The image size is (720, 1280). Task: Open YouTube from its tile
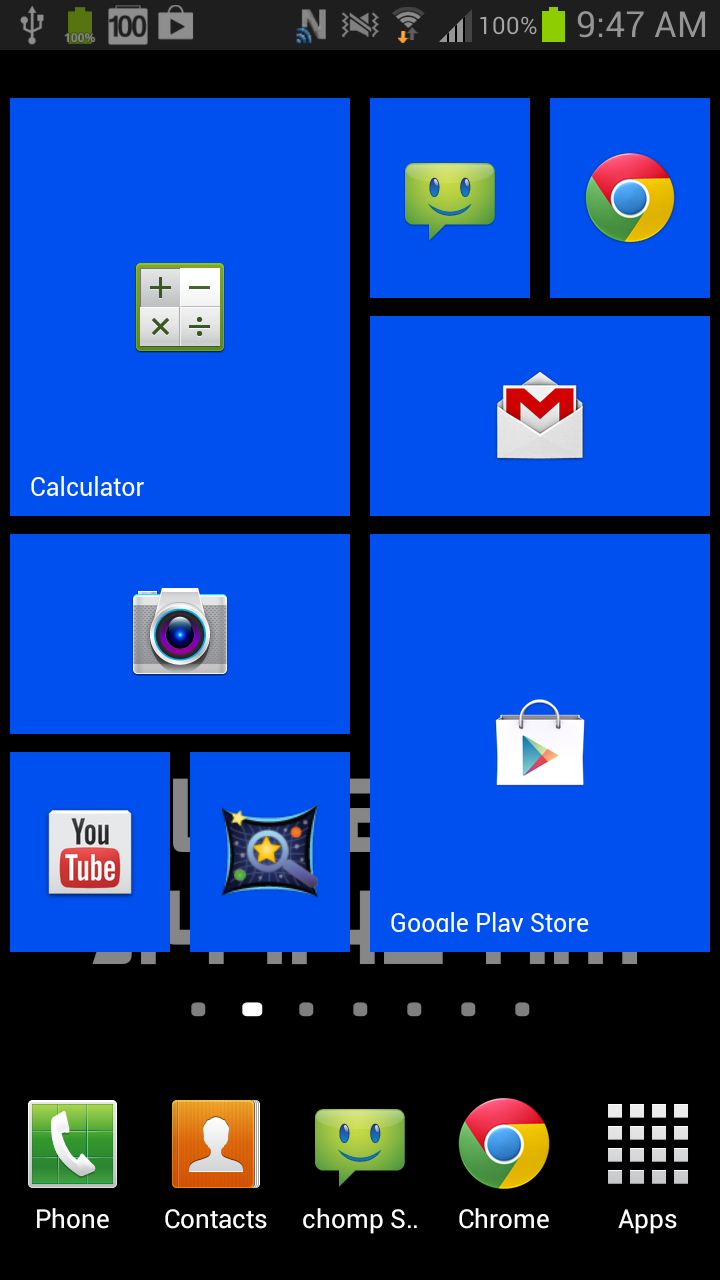pyautogui.click(x=89, y=850)
